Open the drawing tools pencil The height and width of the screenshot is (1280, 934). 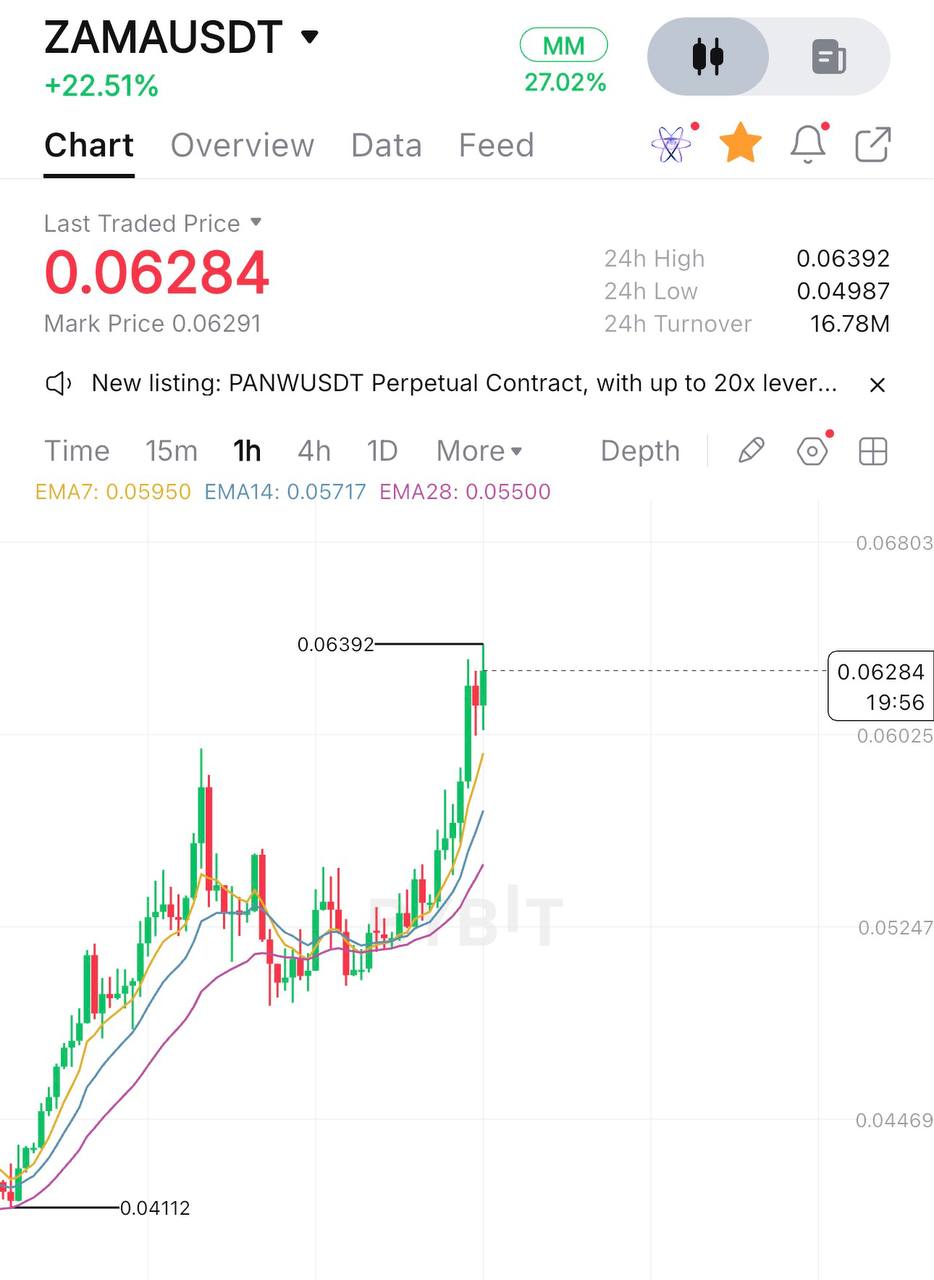(751, 451)
